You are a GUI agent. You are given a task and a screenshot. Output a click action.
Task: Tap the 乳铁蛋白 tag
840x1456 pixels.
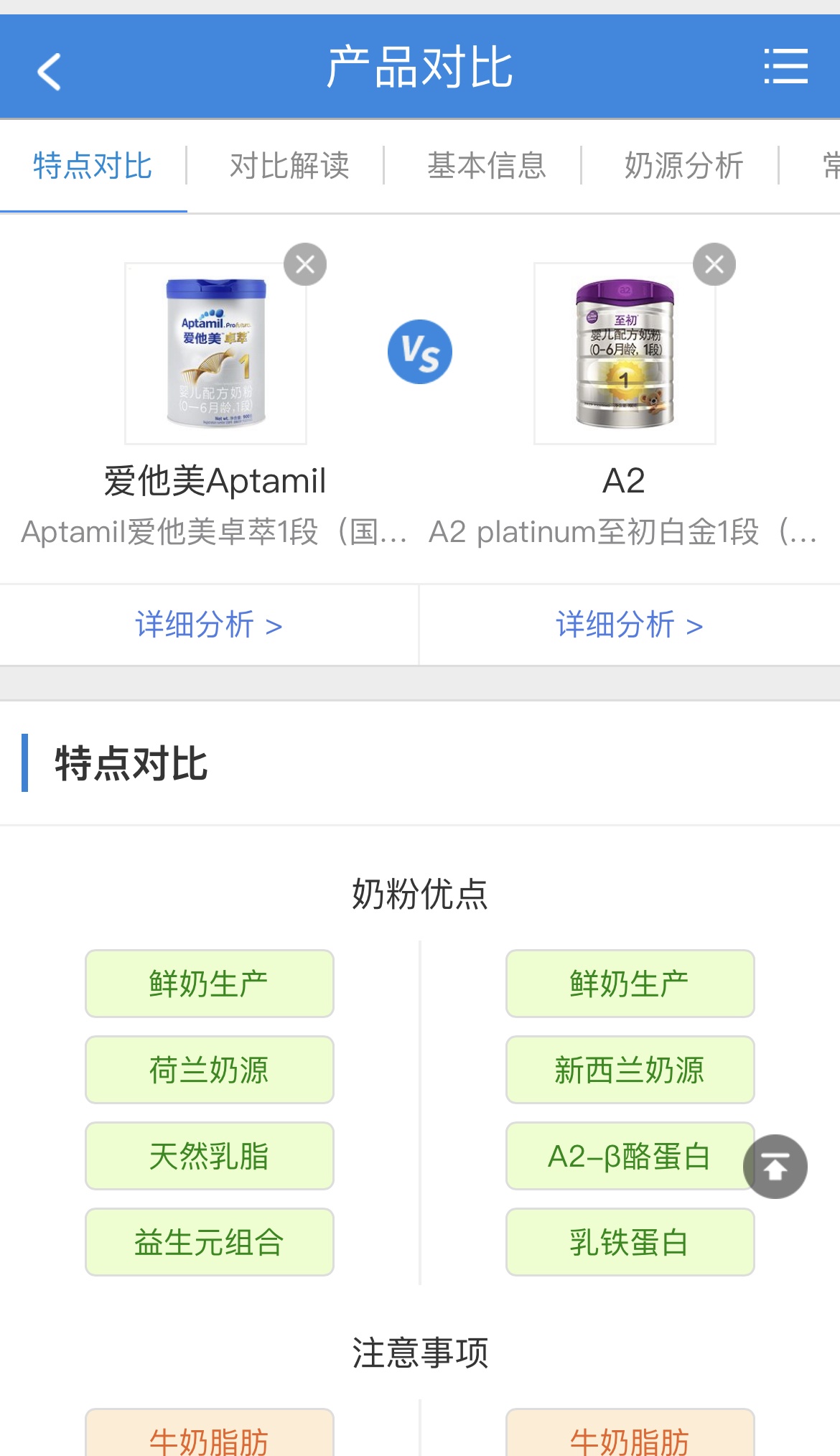630,1242
